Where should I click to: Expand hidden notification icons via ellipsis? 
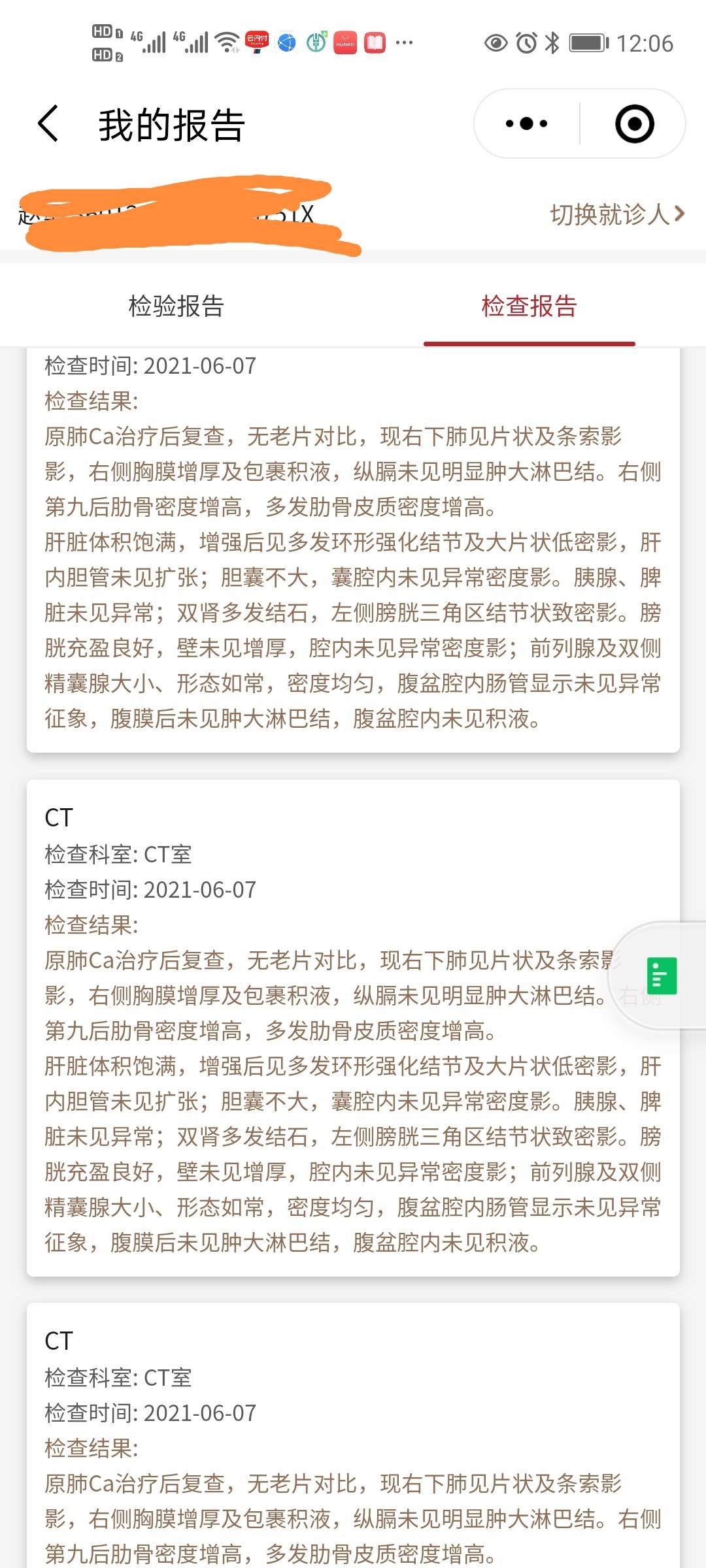pyautogui.click(x=404, y=42)
